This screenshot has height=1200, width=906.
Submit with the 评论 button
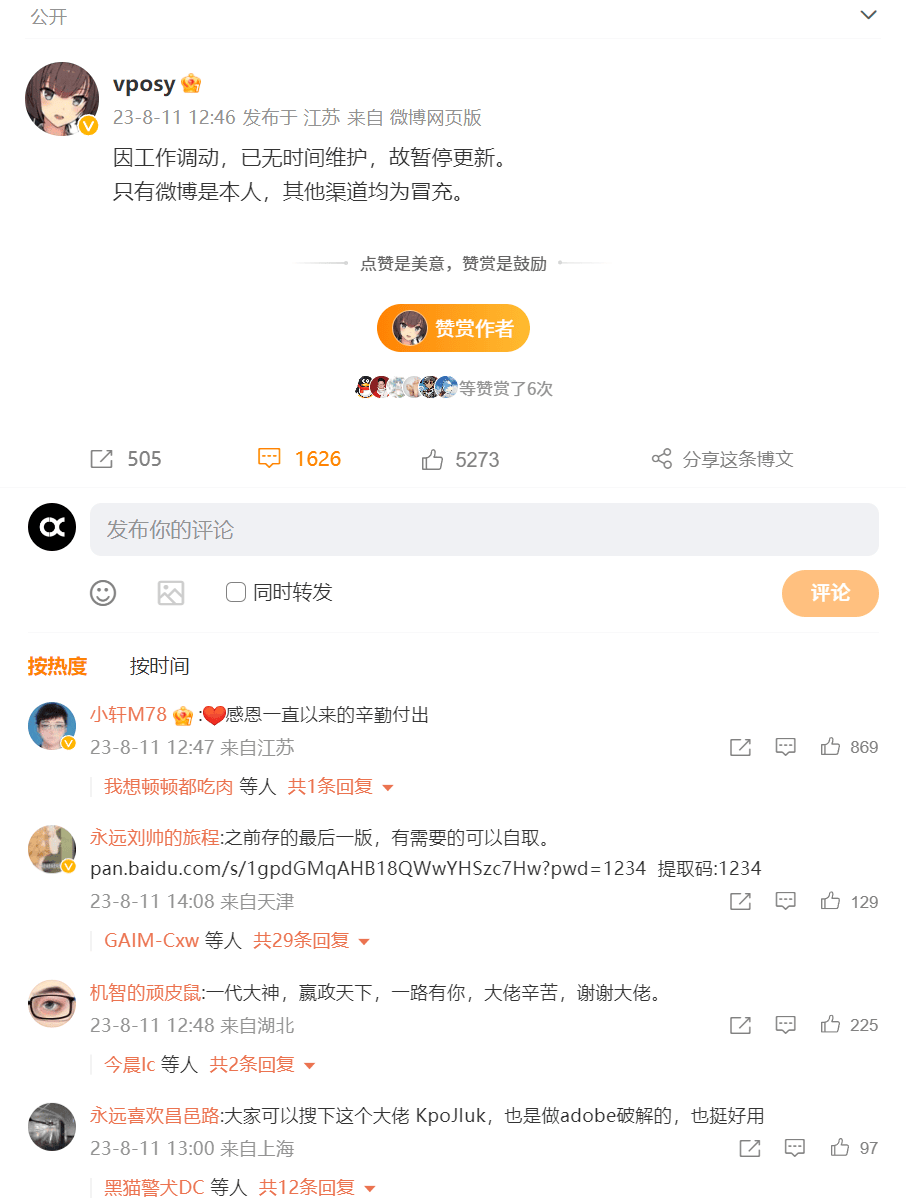pos(829,593)
